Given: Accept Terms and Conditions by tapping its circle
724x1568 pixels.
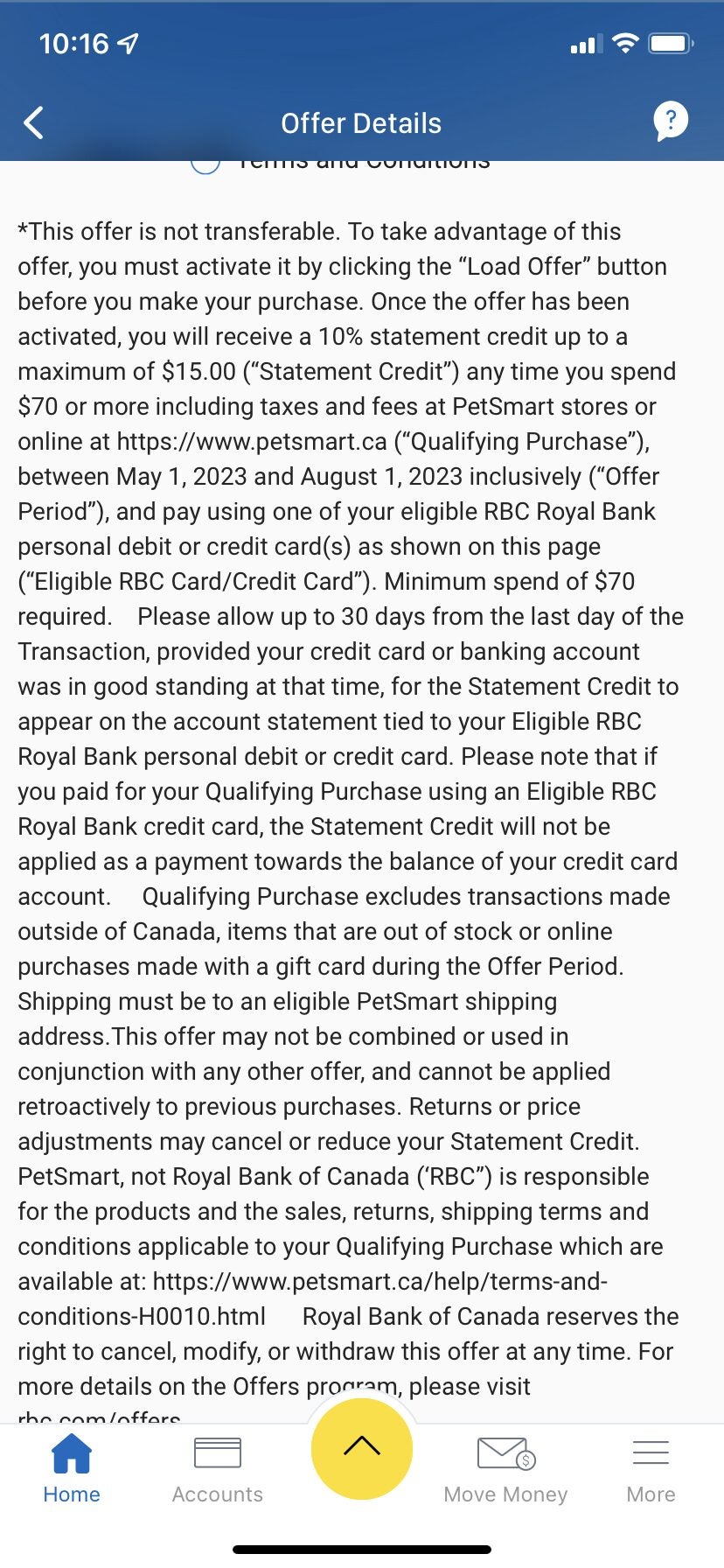Looking at the screenshot, I should (x=205, y=162).
